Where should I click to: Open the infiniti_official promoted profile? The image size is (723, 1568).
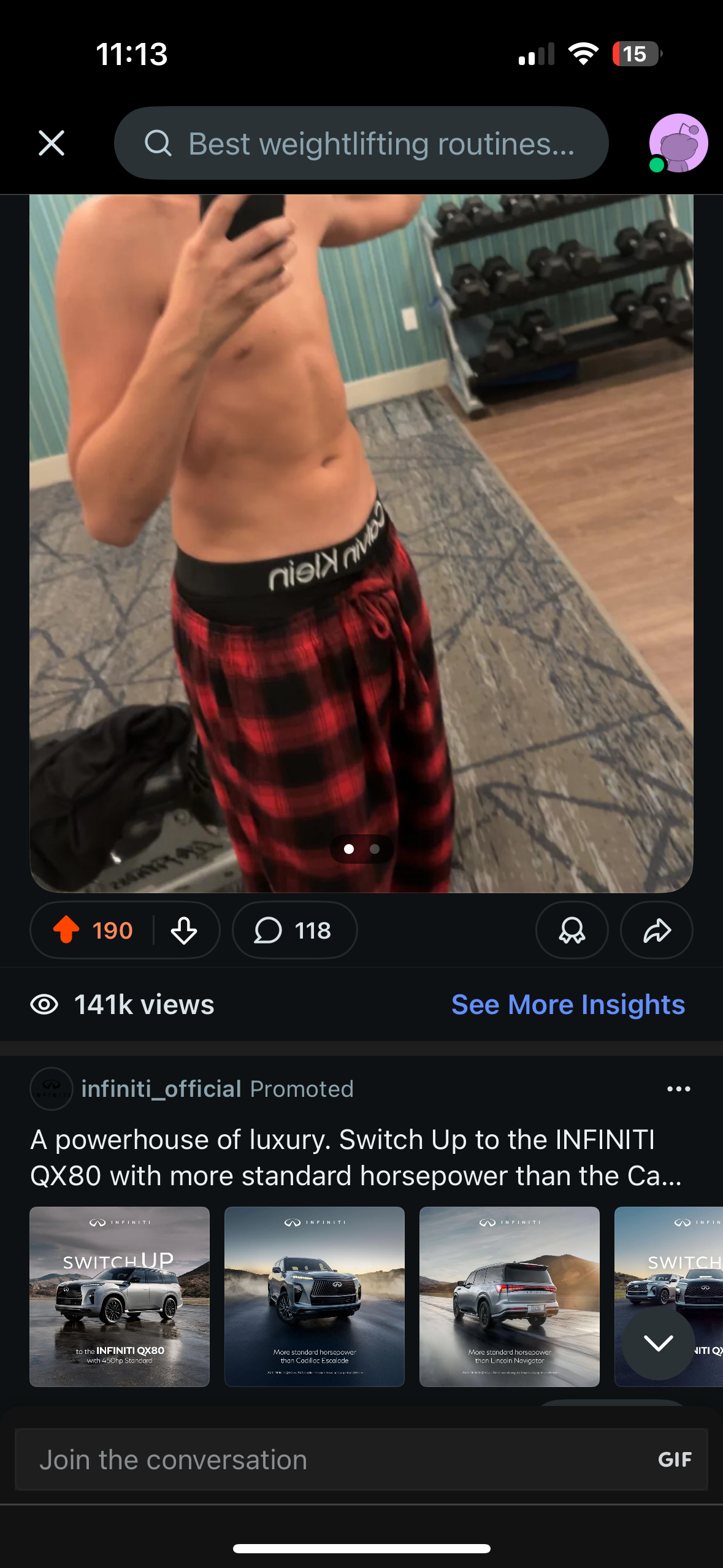pyautogui.click(x=161, y=1089)
